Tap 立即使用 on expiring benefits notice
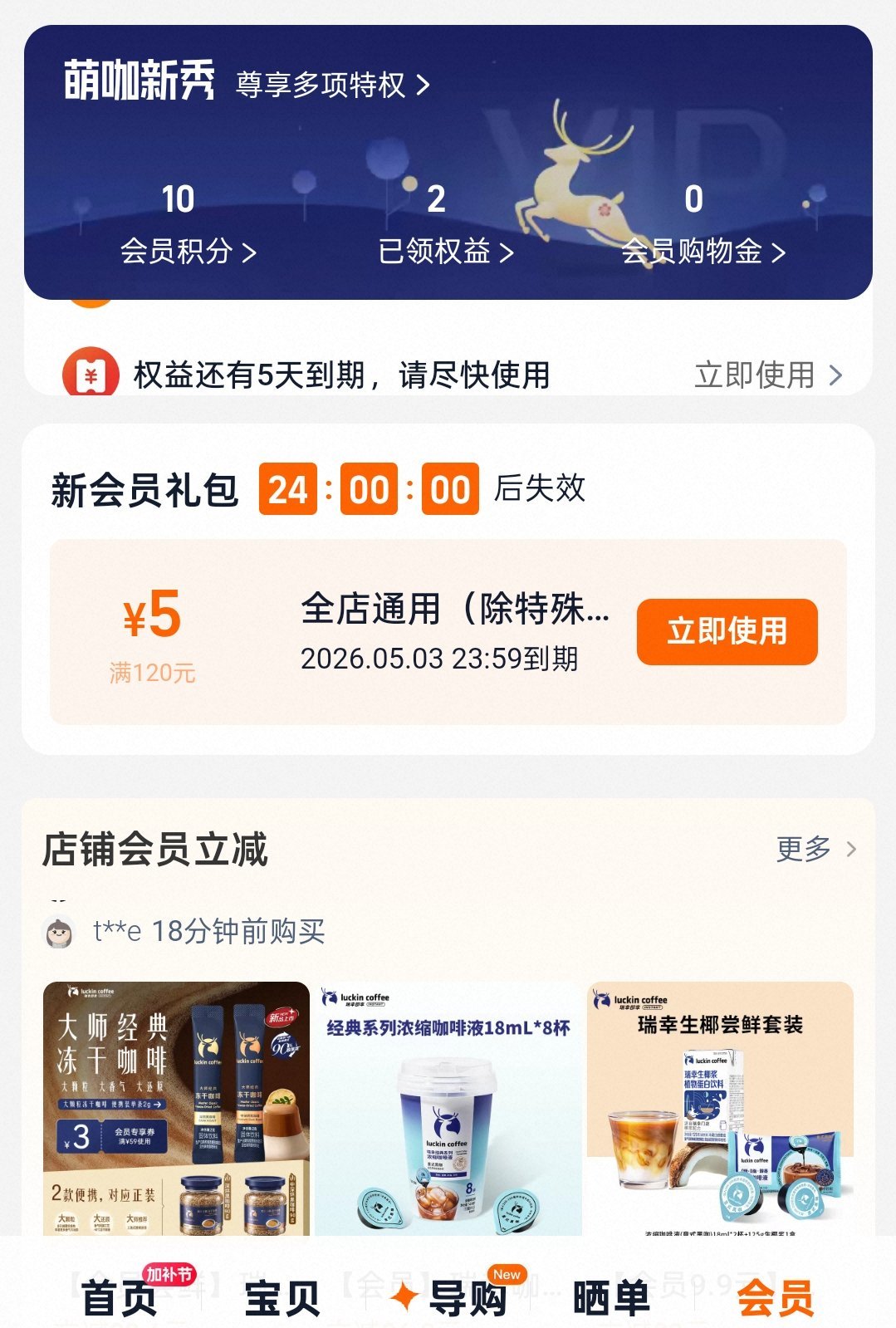 (767, 375)
